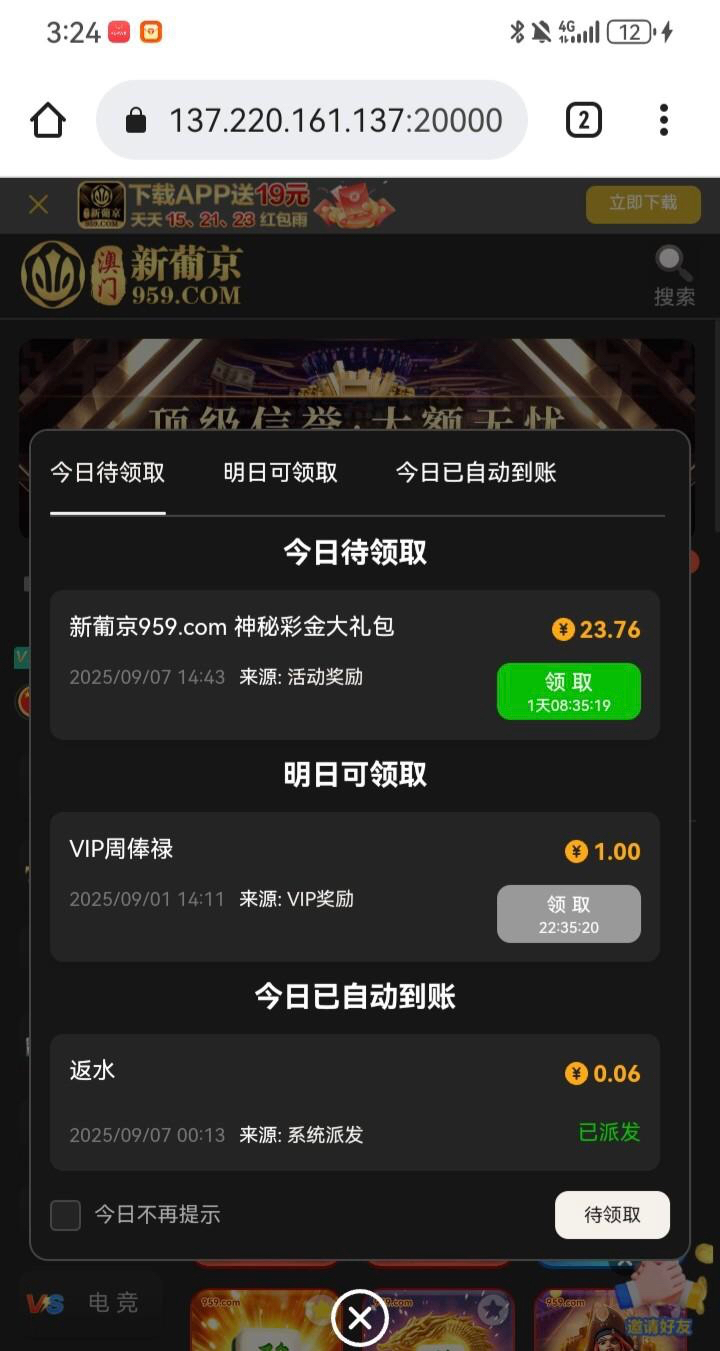The image size is (720, 1351).
Task: Claim the 23.76 神秘彩金大礼包 reward
Action: pyautogui.click(x=569, y=691)
